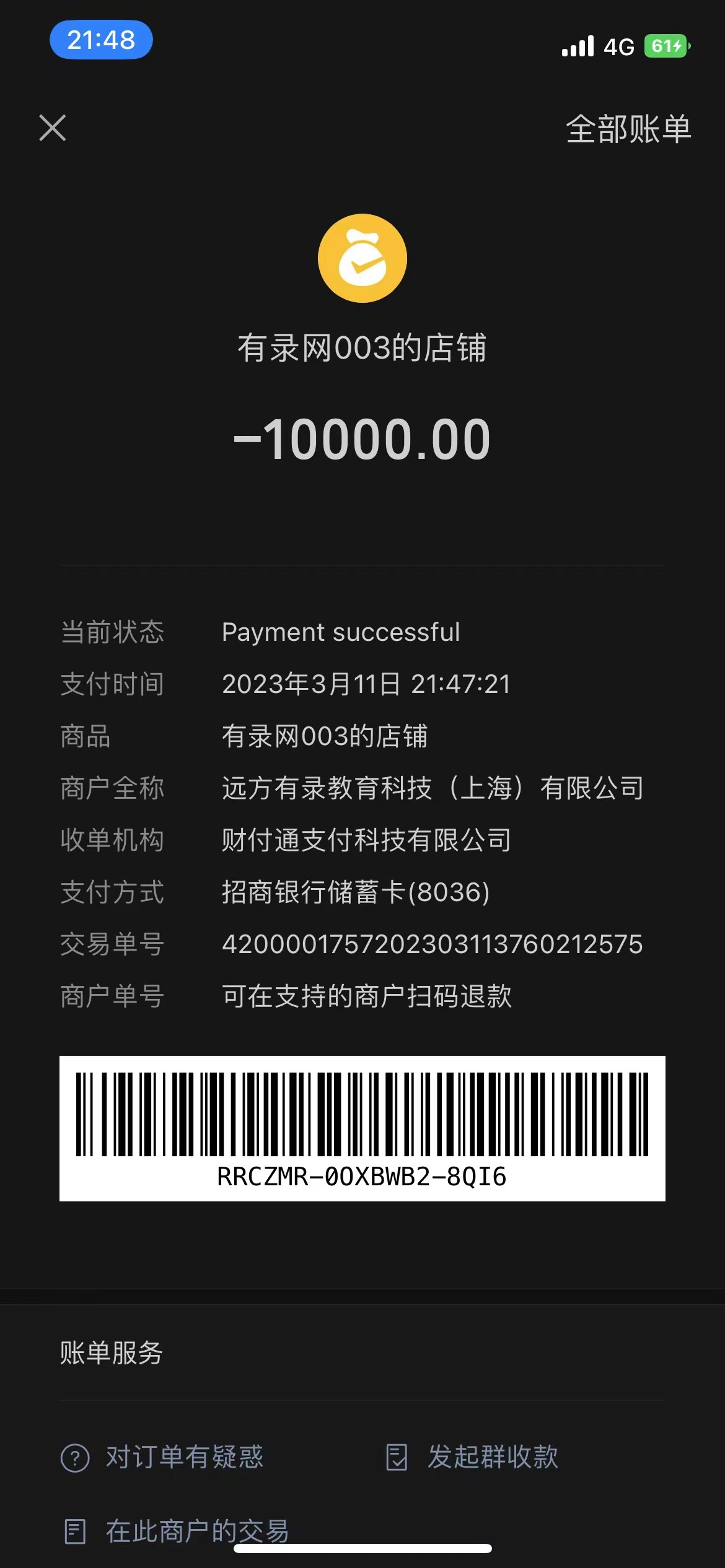Start group collection via 发起群收款
The image size is (725, 1568).
(x=472, y=1457)
